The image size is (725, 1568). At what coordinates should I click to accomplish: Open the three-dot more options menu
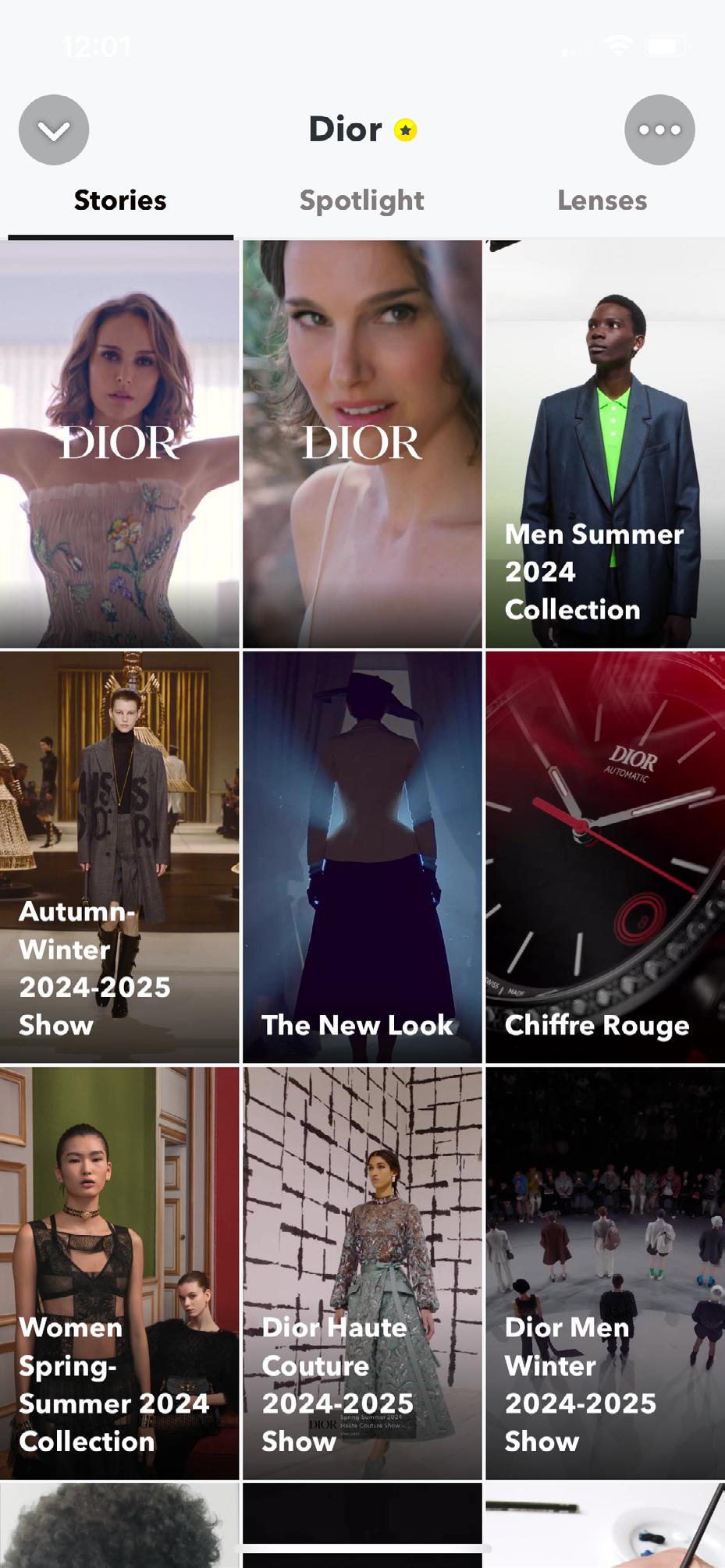point(659,130)
